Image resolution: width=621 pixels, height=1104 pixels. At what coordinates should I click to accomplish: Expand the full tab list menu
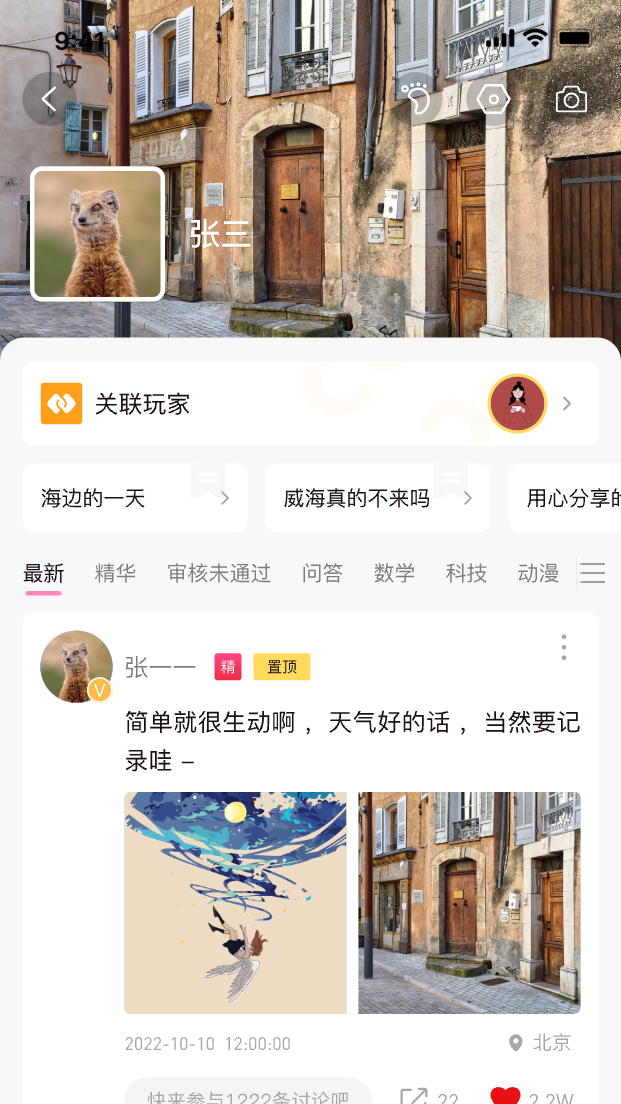click(x=593, y=573)
